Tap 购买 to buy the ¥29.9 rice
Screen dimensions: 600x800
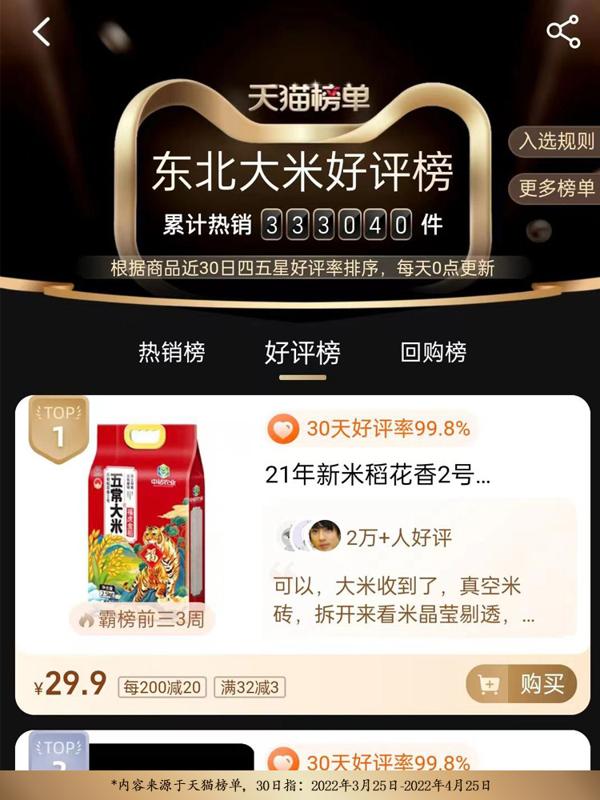(521, 684)
